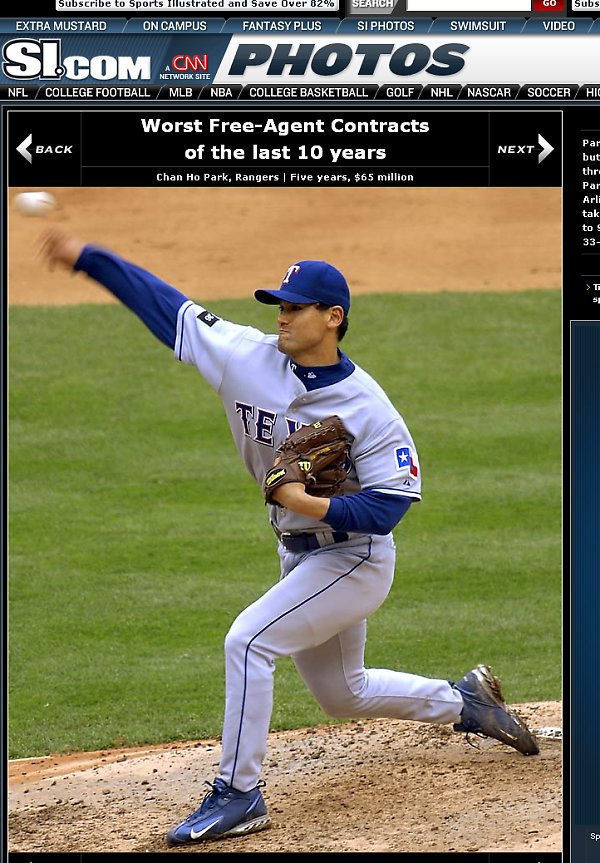This screenshot has width=600, height=863.
Task: Select College Basketball in the sports menu
Action: click(x=308, y=92)
